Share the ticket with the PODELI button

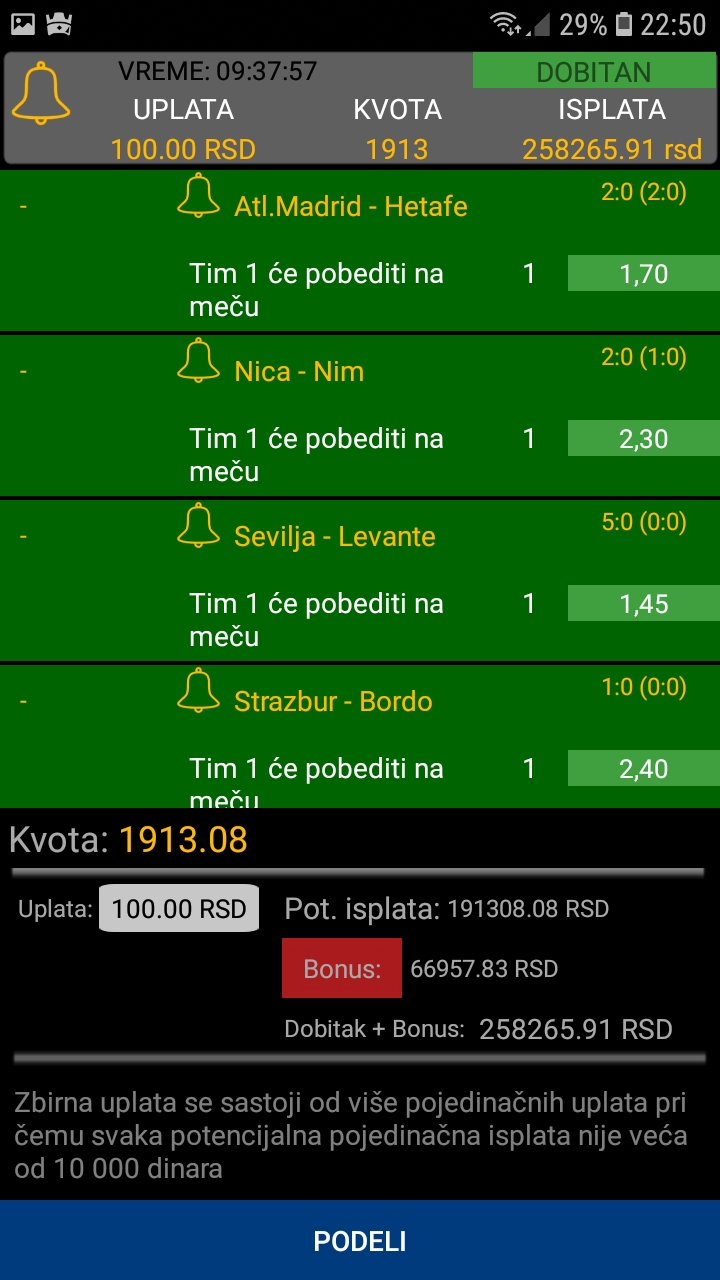pos(360,1241)
